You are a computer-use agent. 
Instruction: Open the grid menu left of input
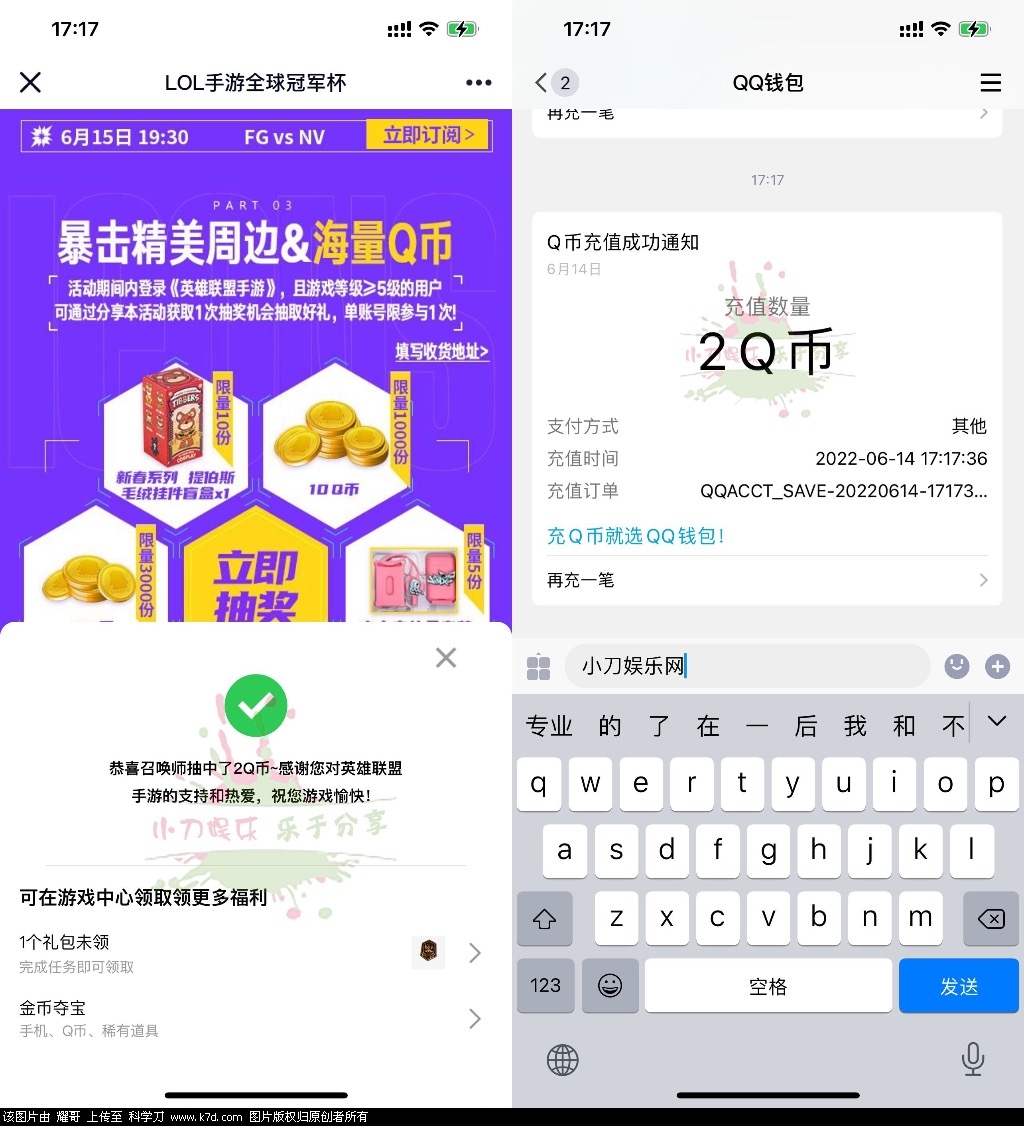pyautogui.click(x=539, y=666)
